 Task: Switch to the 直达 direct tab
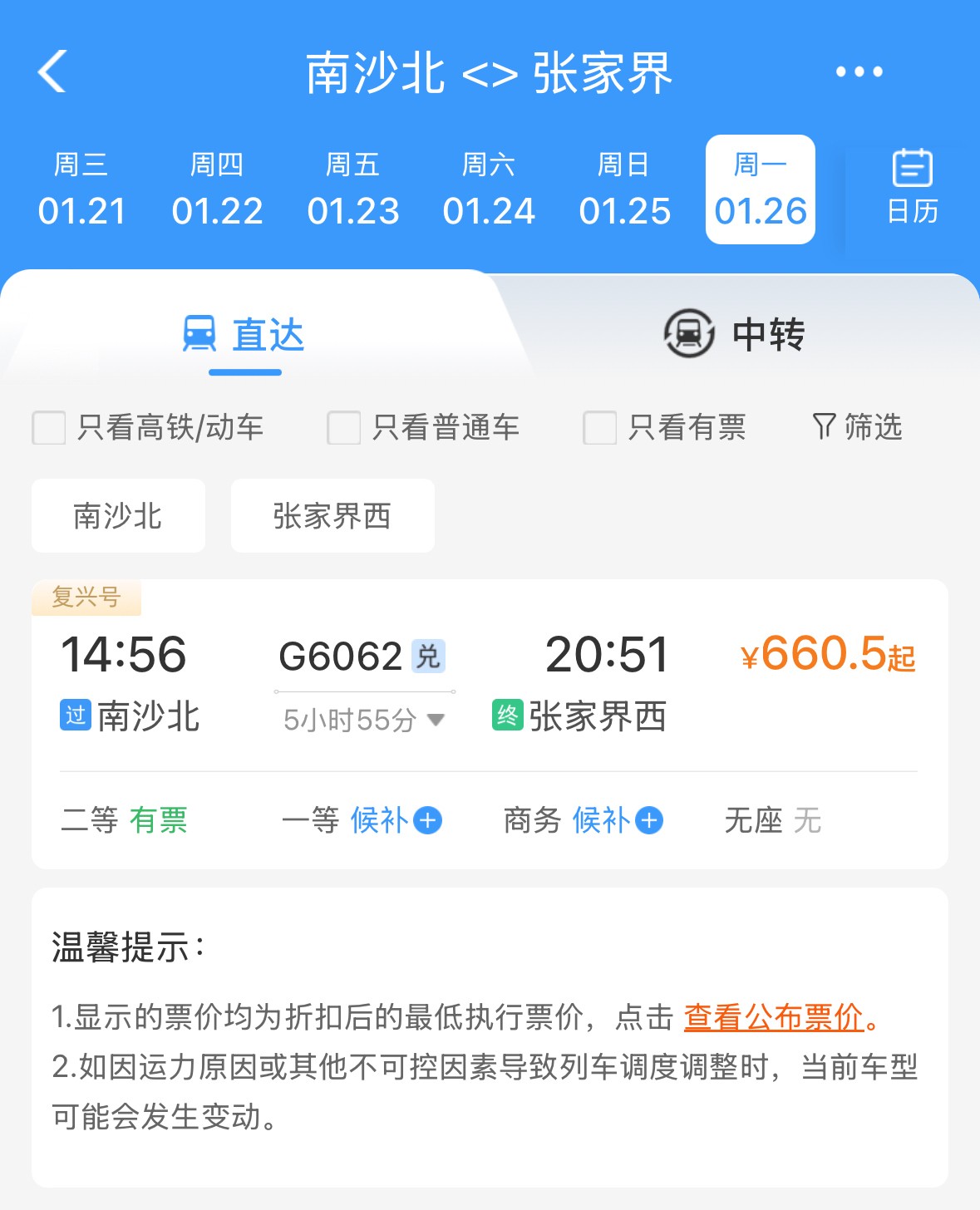tap(244, 335)
